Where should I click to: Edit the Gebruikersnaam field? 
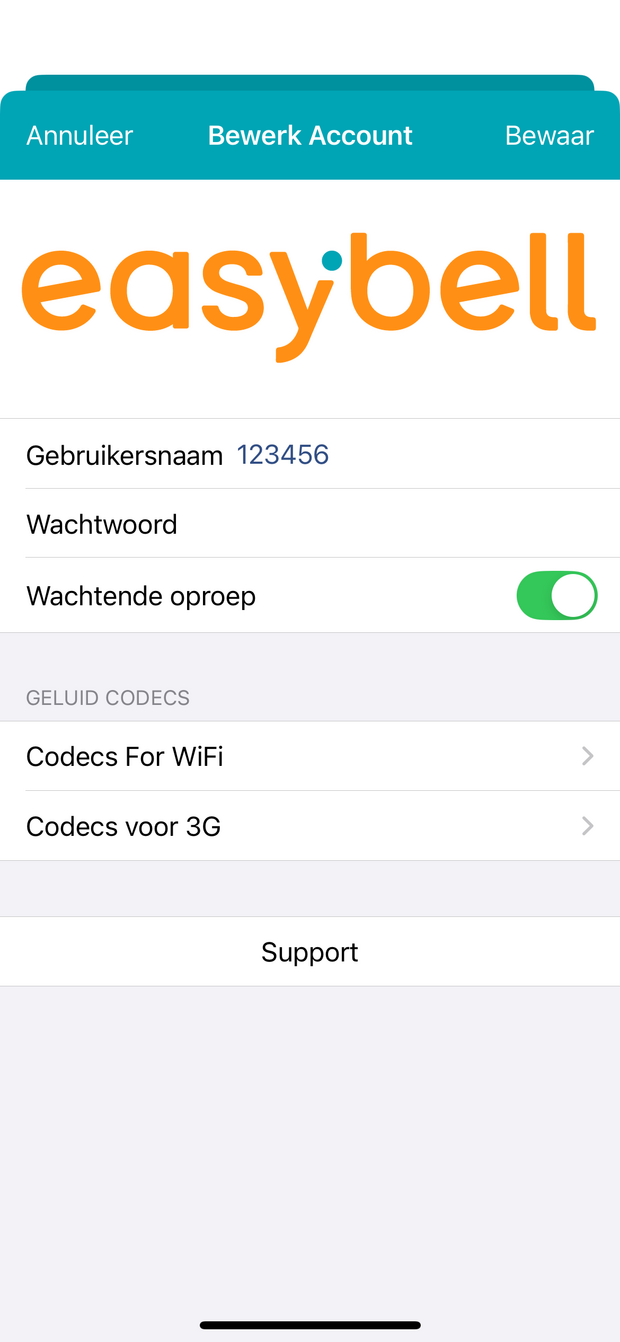pos(310,454)
